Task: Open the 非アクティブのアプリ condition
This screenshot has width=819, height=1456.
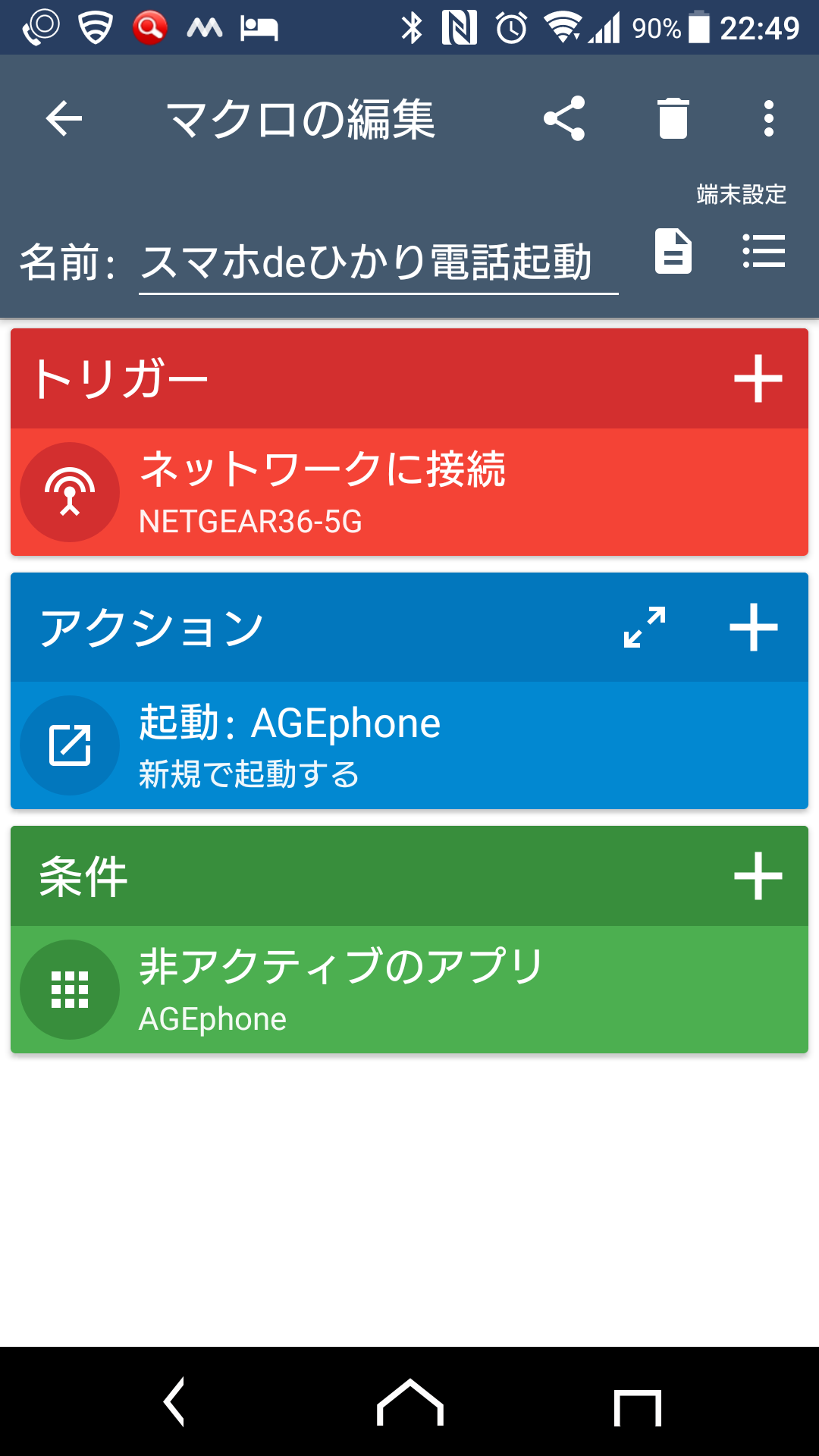Action: [409, 990]
